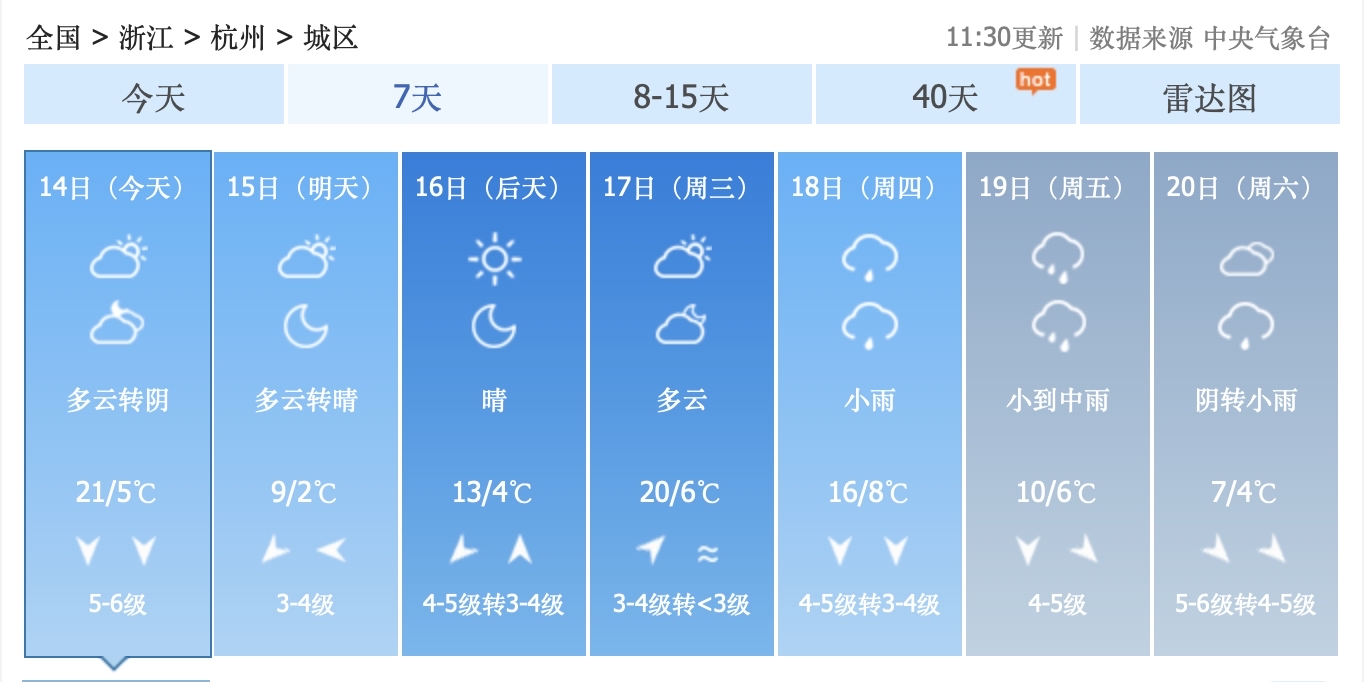This screenshot has width=1364, height=682.
Task: Open the 雷达图 radar tab
Action: pos(1209,97)
